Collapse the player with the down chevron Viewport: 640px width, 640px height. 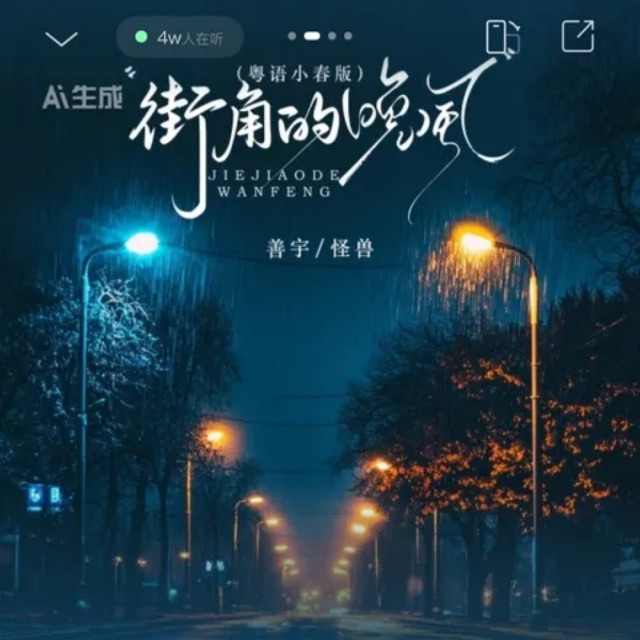coord(62,39)
